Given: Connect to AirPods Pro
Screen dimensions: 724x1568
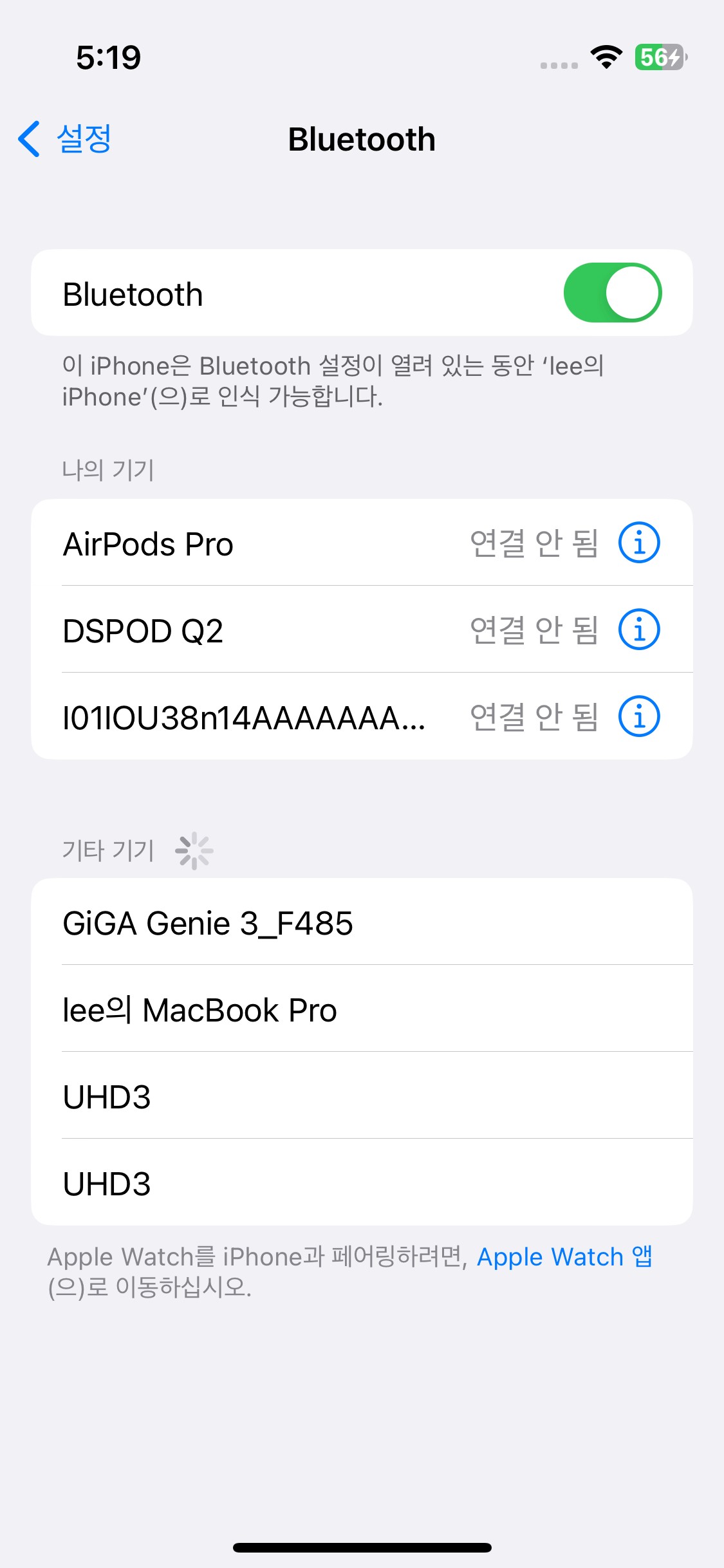Looking at the screenshot, I should pos(257,544).
